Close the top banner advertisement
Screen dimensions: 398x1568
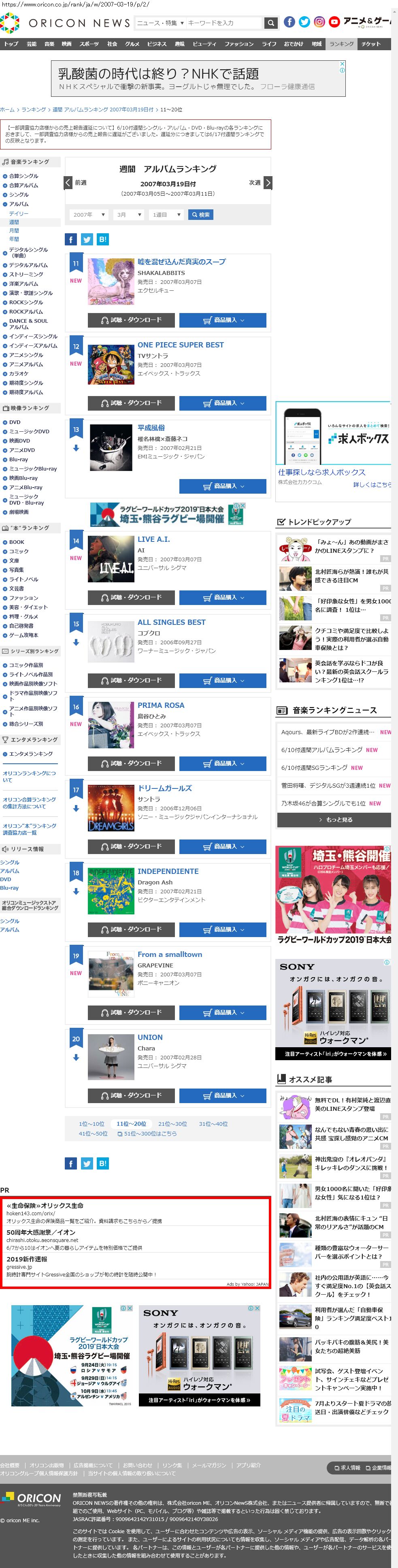coord(342,63)
